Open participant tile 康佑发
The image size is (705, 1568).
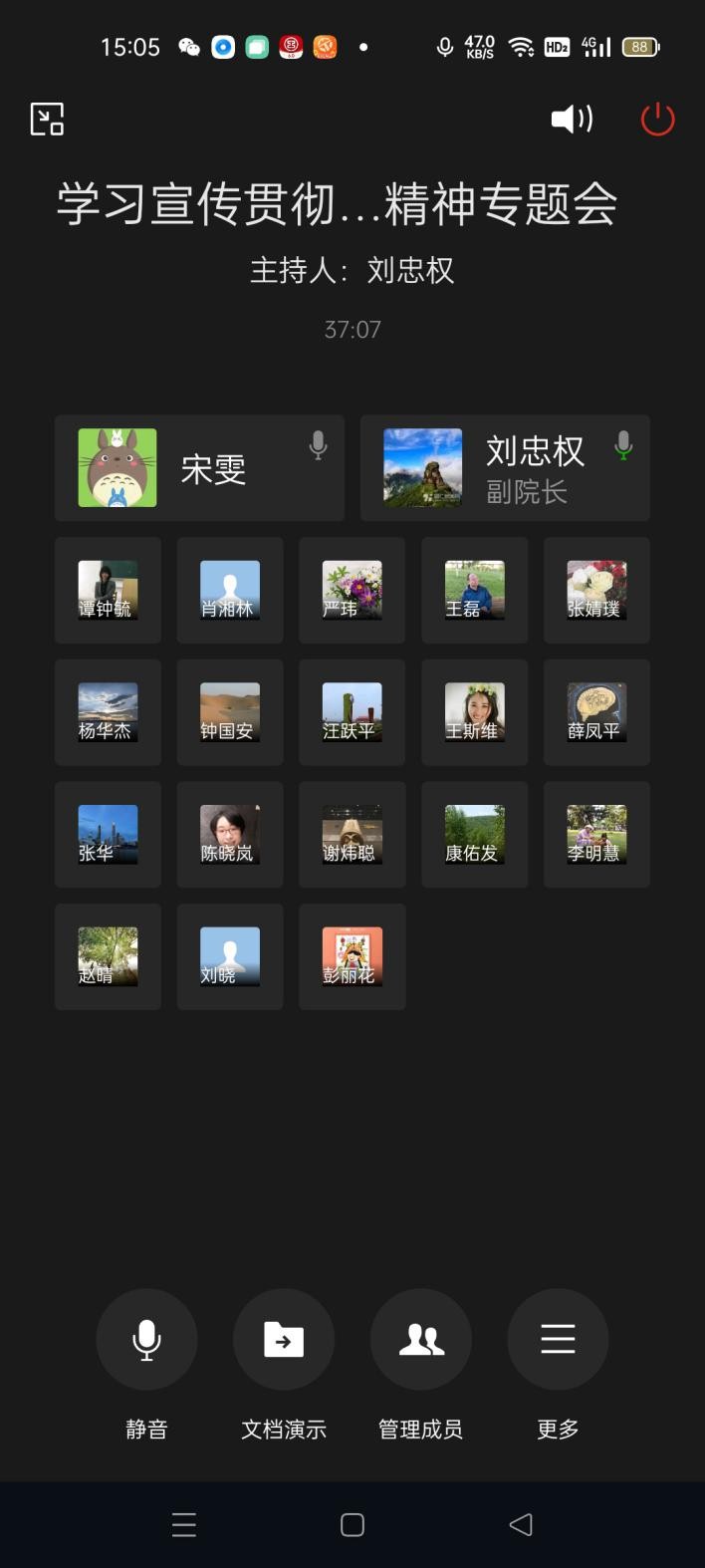coord(475,835)
